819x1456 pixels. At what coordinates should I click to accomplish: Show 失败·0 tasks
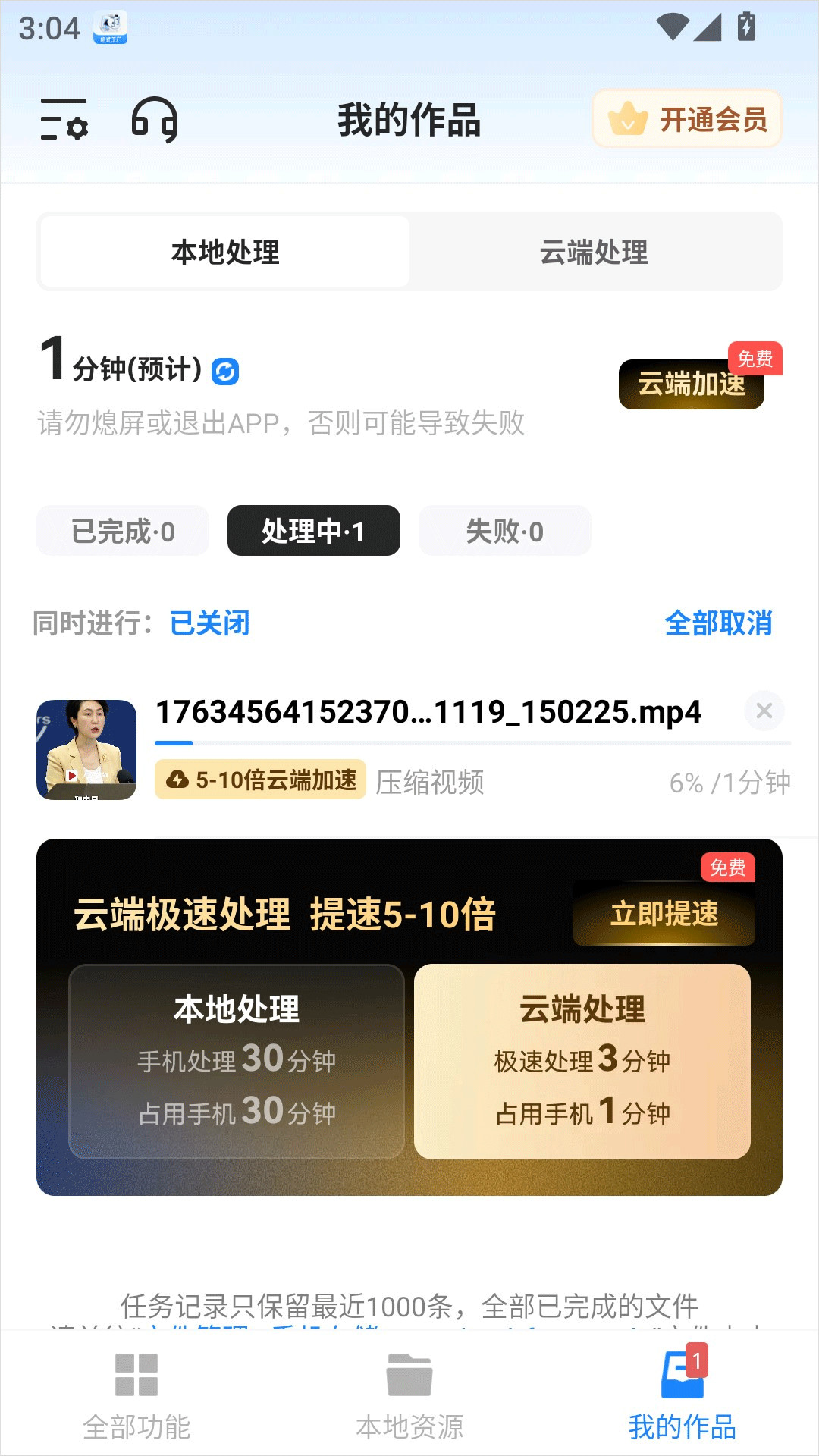[x=505, y=531]
